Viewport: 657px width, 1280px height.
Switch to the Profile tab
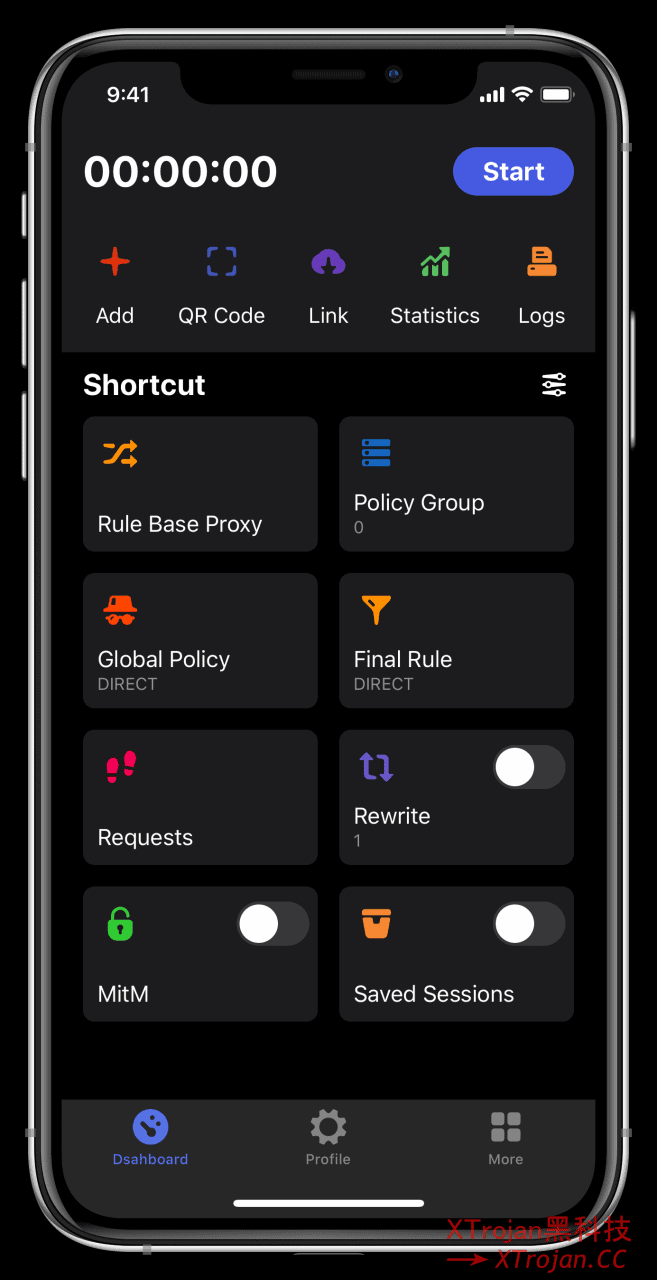click(328, 1138)
